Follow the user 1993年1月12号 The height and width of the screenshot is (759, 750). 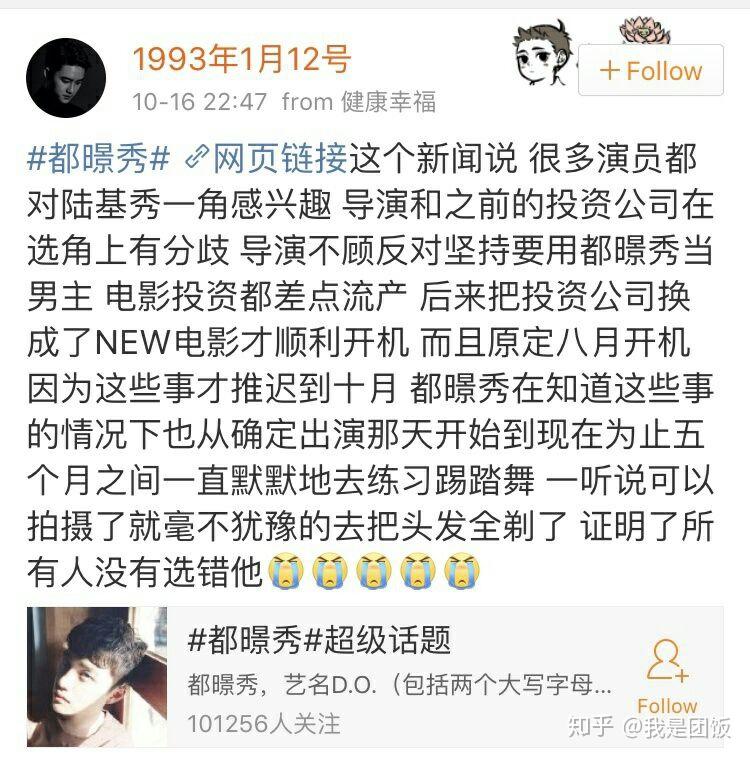[650, 71]
